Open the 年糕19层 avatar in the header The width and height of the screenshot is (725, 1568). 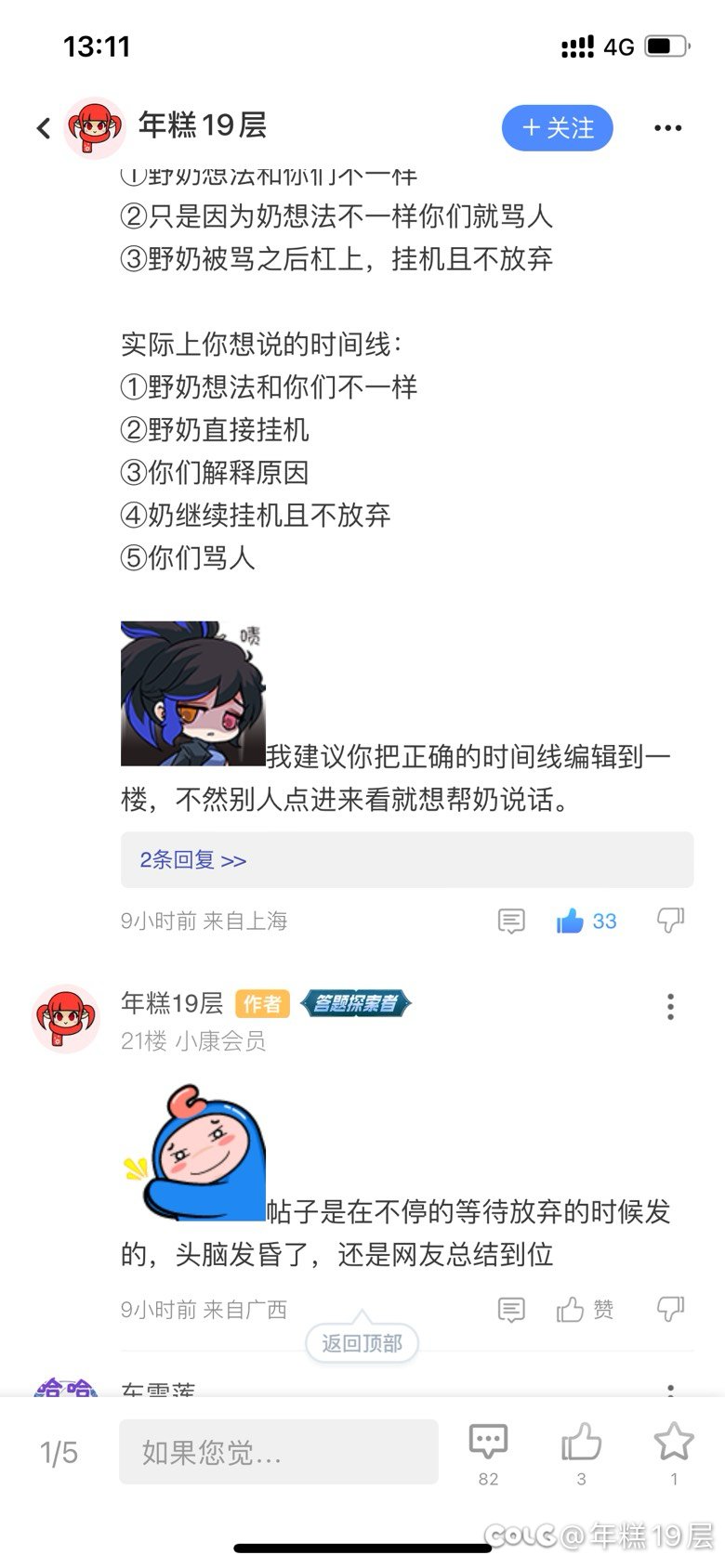94,128
